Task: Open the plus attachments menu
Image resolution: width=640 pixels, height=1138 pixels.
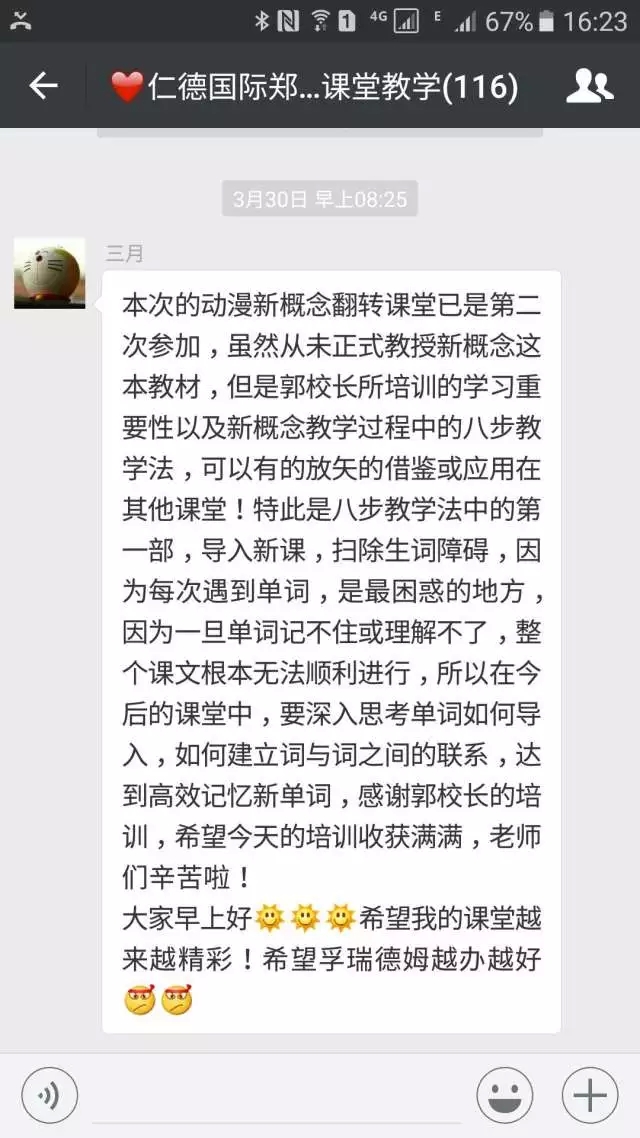Action: point(590,1096)
